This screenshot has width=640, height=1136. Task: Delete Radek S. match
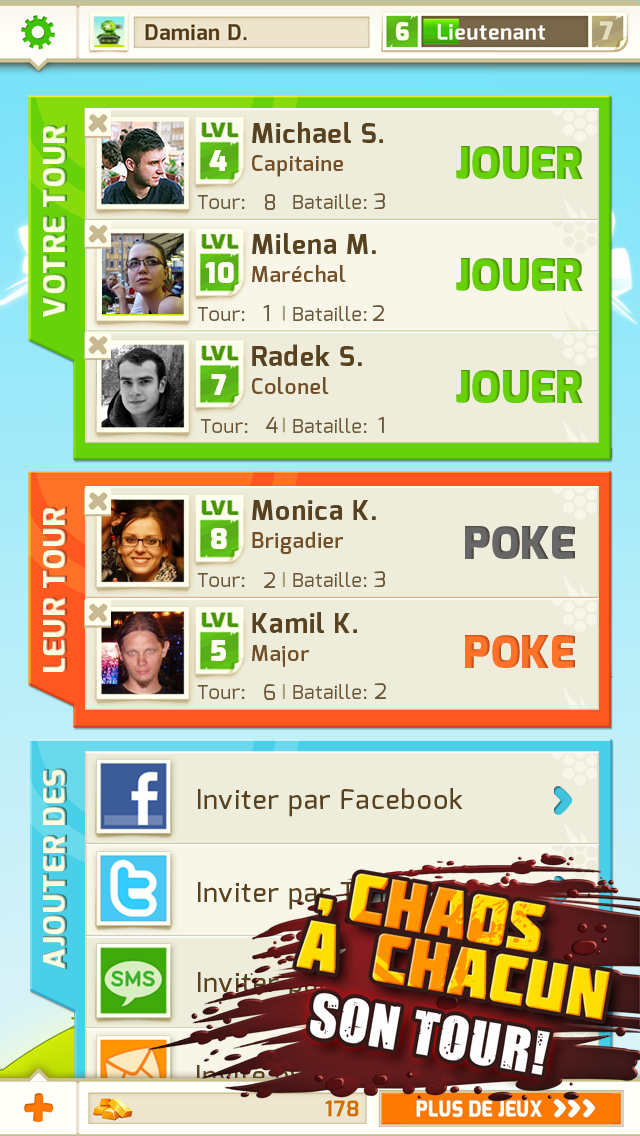(98, 347)
